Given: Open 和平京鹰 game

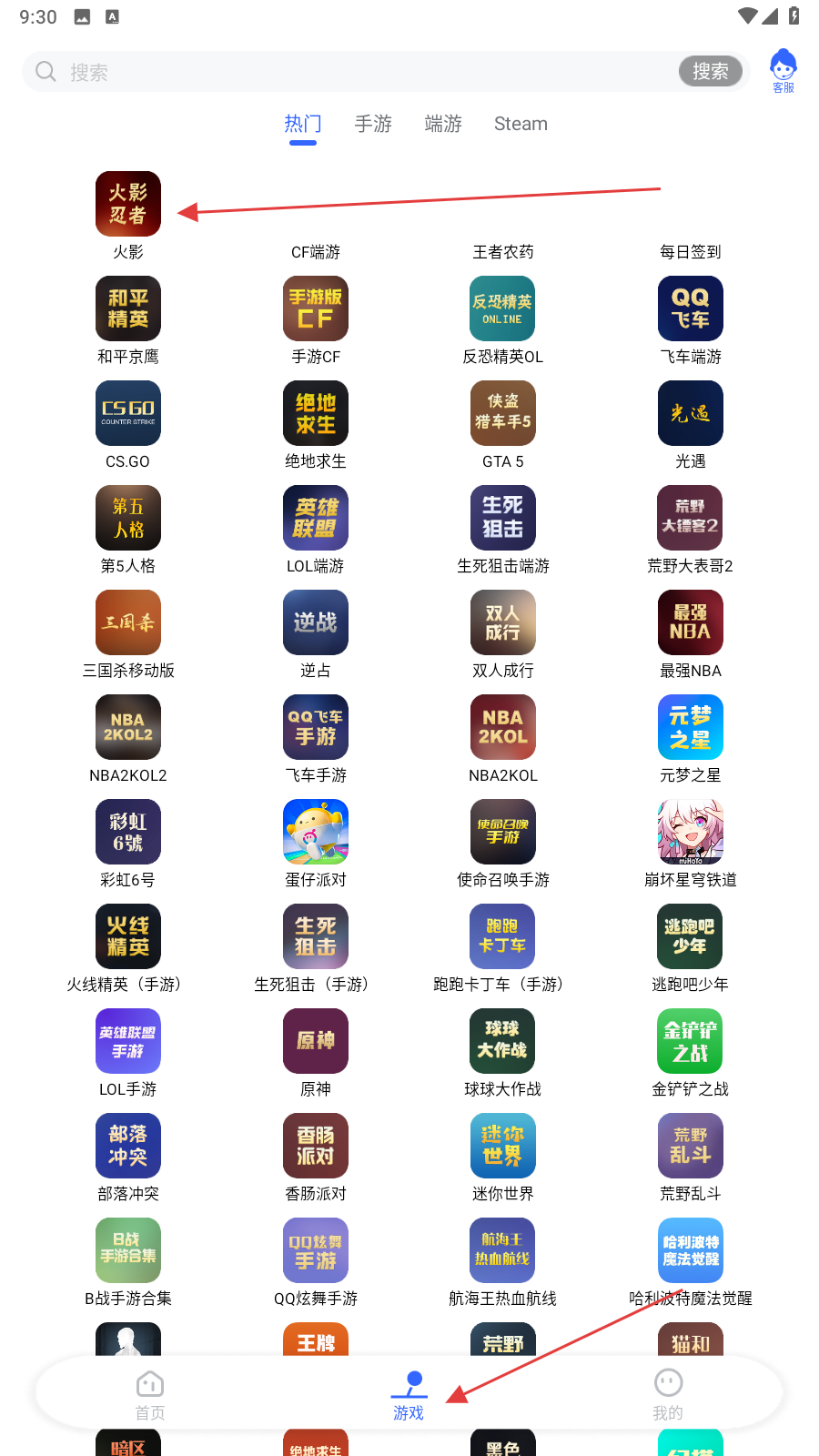Looking at the screenshot, I should (128, 320).
